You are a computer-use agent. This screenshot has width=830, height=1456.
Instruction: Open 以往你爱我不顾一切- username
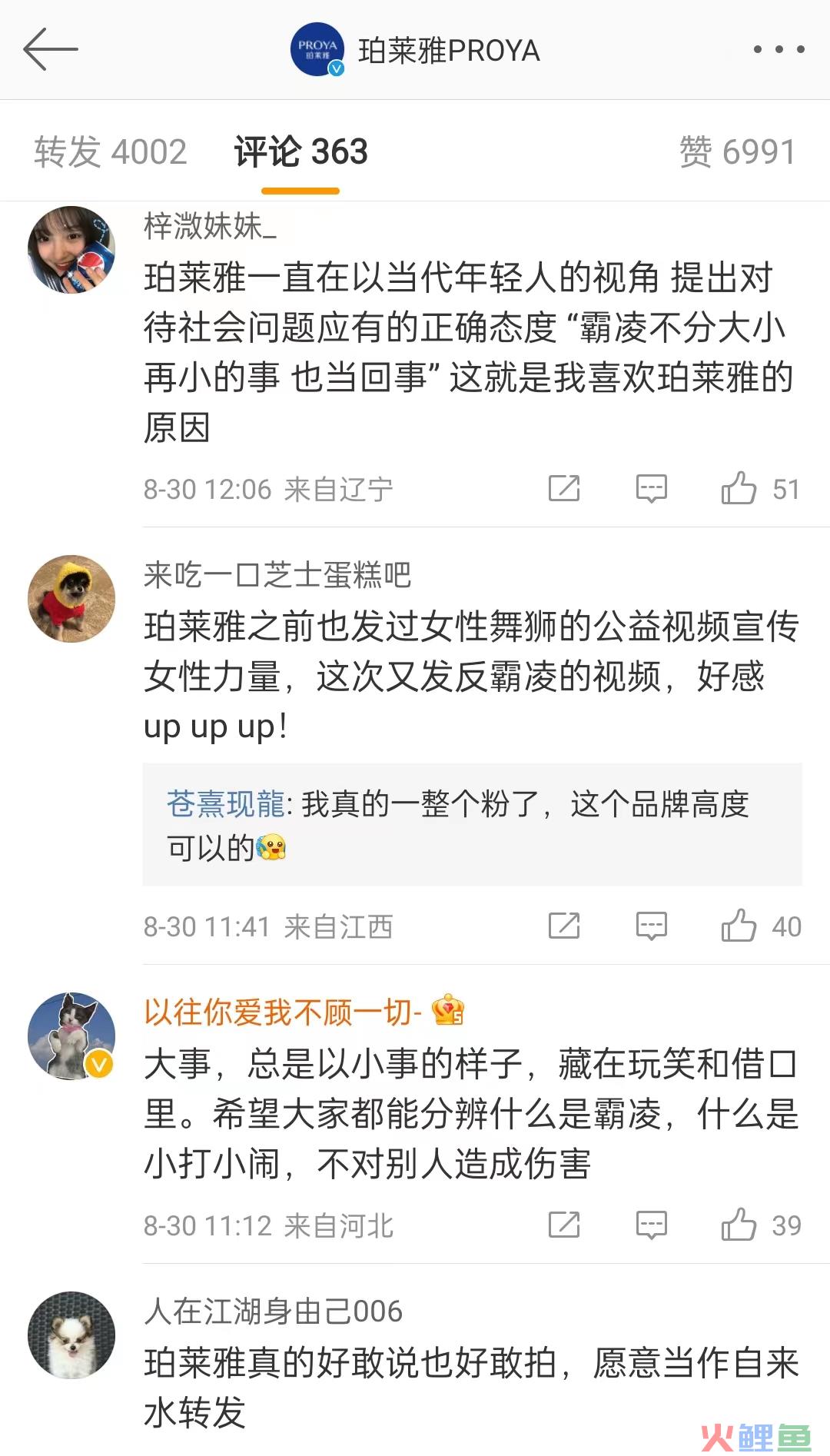coord(283,1012)
